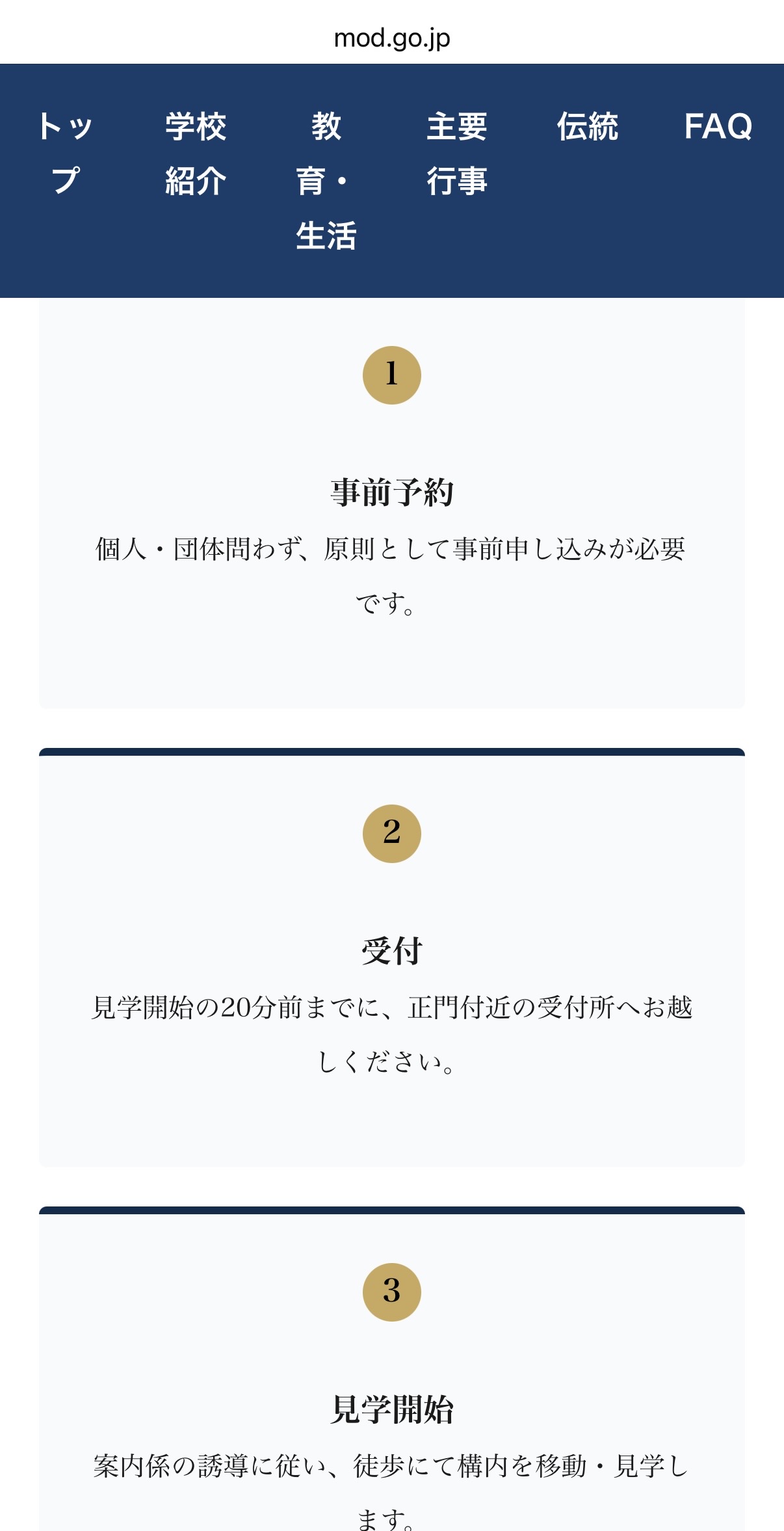Image resolution: width=784 pixels, height=1531 pixels.
Task: Open the 伝統 page
Action: (x=587, y=126)
